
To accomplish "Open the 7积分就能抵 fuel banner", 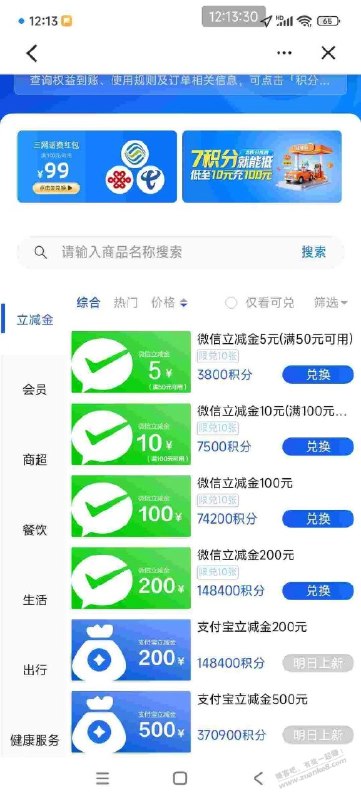I will [262, 166].
